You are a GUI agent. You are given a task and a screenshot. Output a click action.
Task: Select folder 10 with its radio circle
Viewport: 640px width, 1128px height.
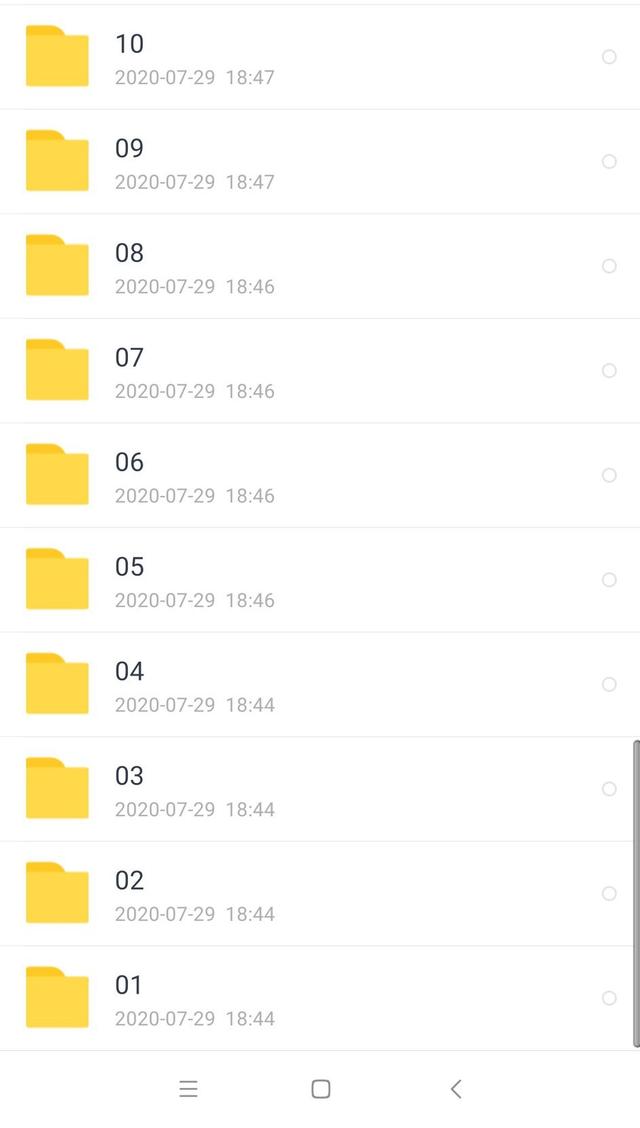[609, 57]
